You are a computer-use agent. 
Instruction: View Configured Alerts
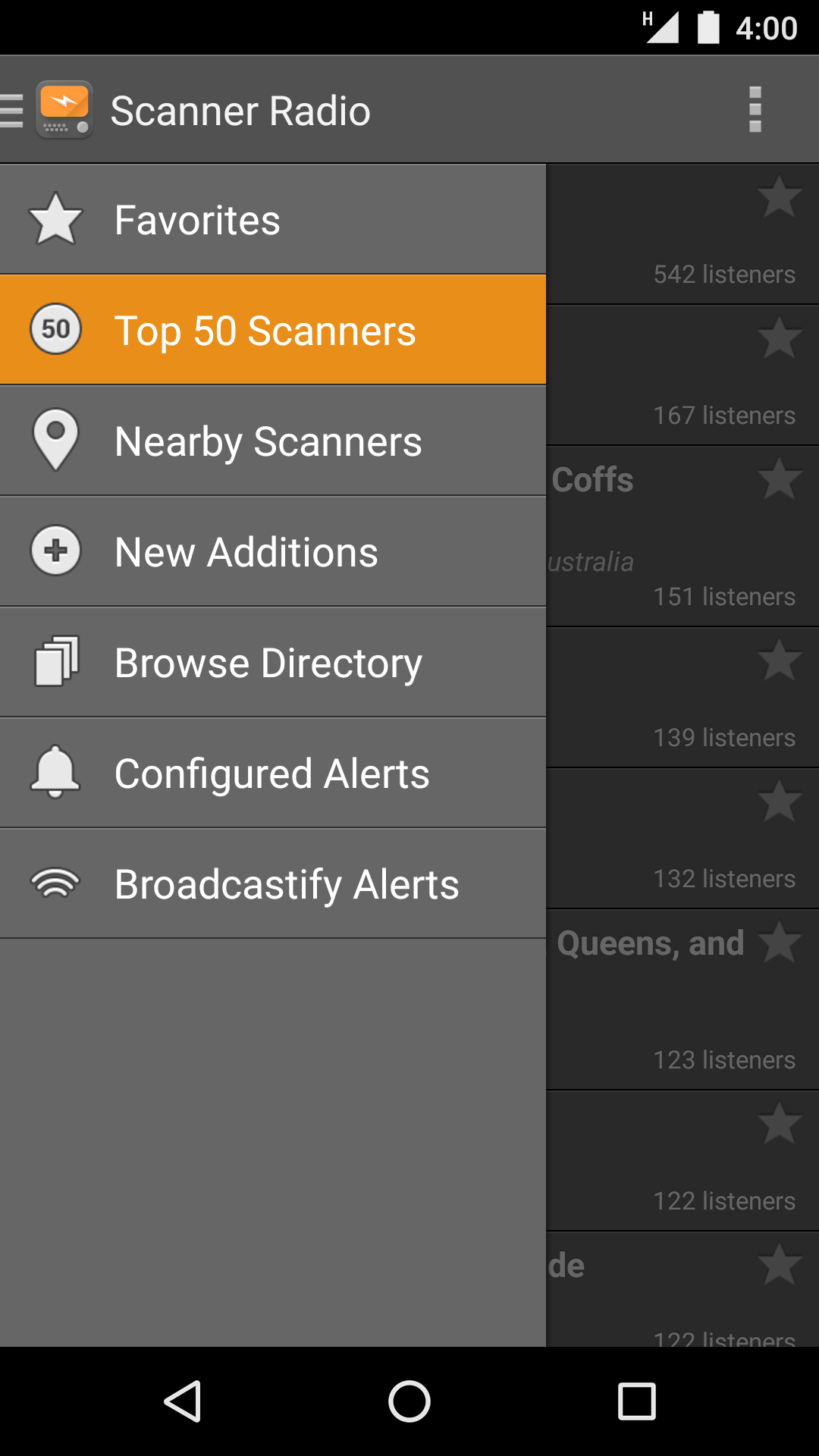pyautogui.click(x=273, y=773)
